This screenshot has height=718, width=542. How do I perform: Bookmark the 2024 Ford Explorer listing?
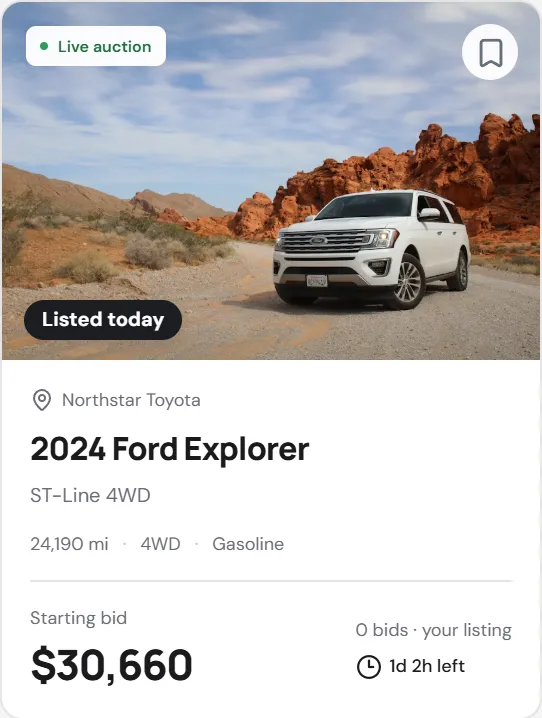(490, 52)
